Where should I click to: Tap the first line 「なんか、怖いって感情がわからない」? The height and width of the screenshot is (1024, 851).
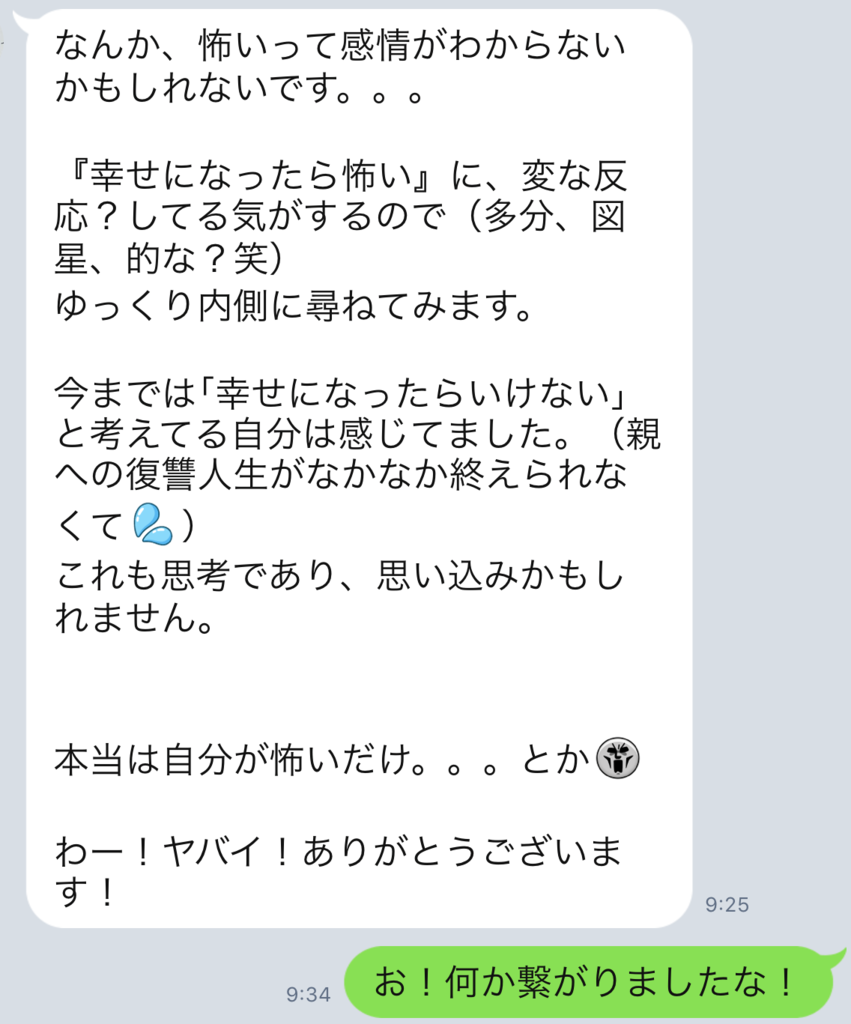coord(340,44)
